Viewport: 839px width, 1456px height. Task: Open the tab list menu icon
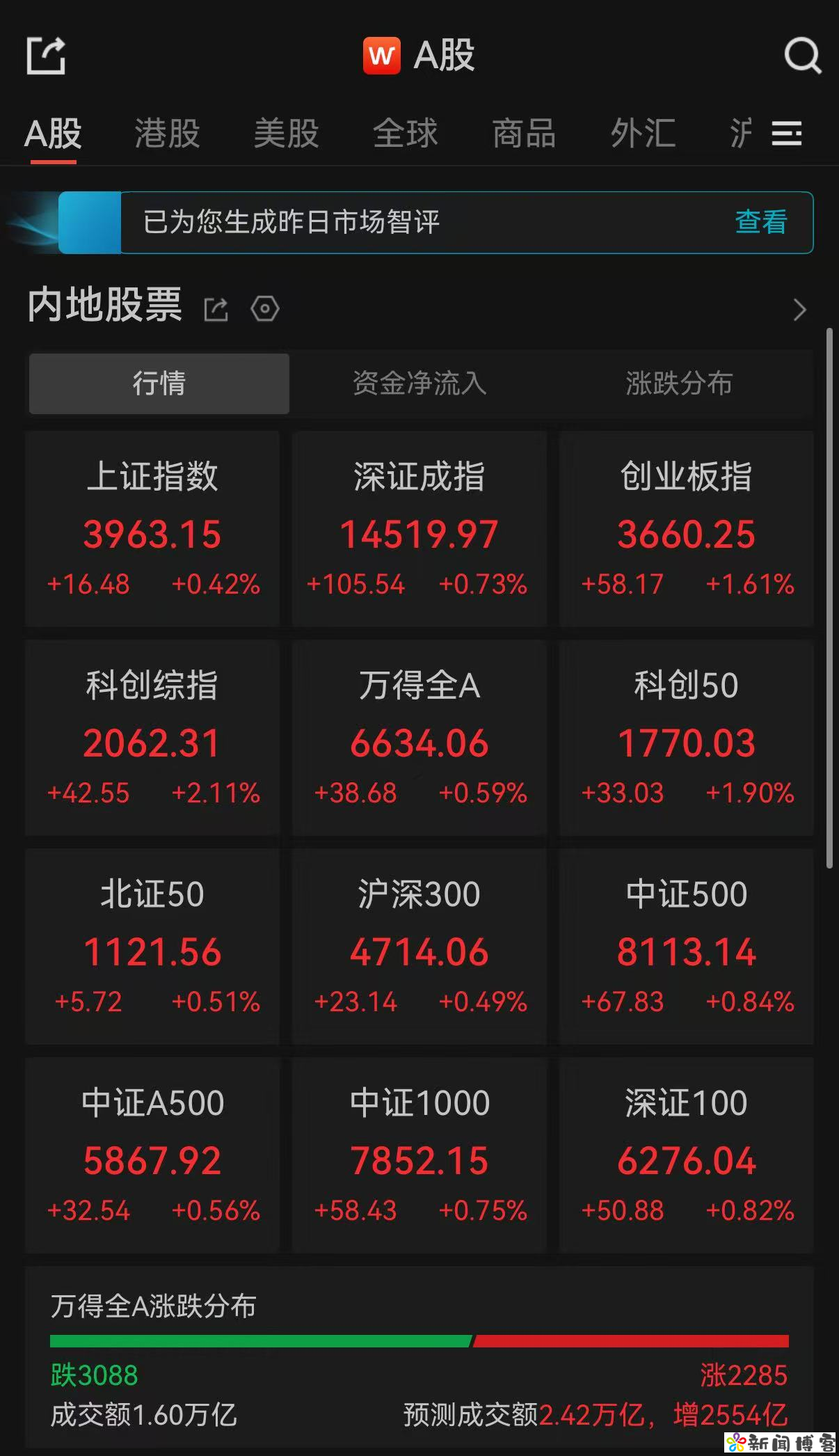(x=787, y=133)
